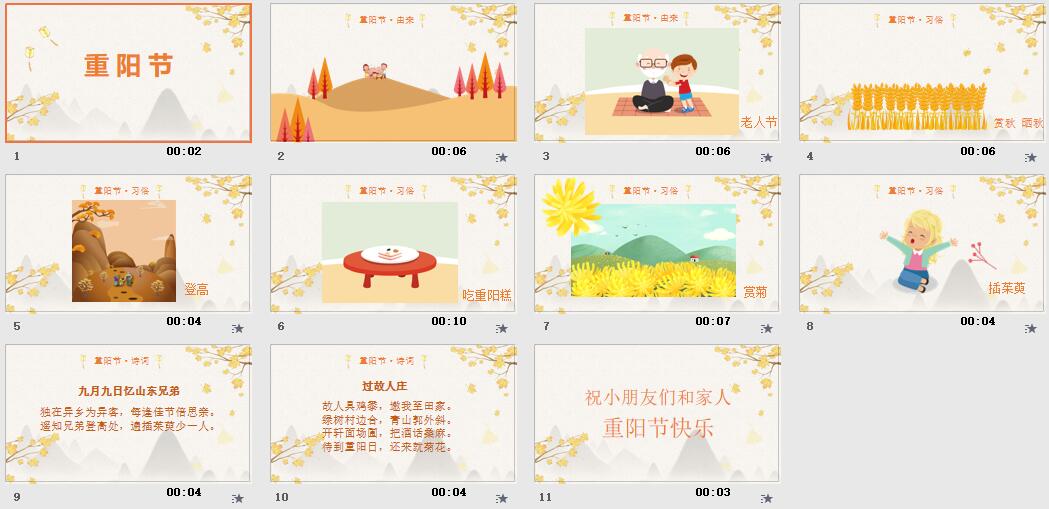The height and width of the screenshot is (509, 1049).
Task: Open slide 5 labeled 登高
Action: click(128, 244)
